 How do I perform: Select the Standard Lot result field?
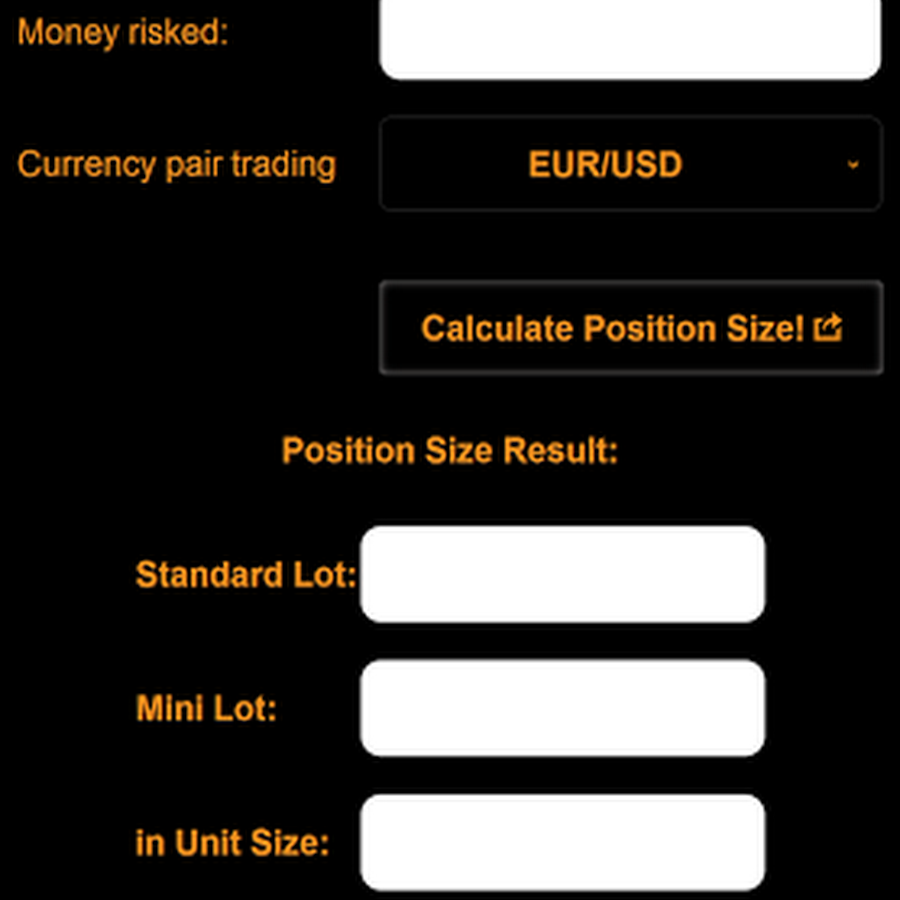point(562,574)
